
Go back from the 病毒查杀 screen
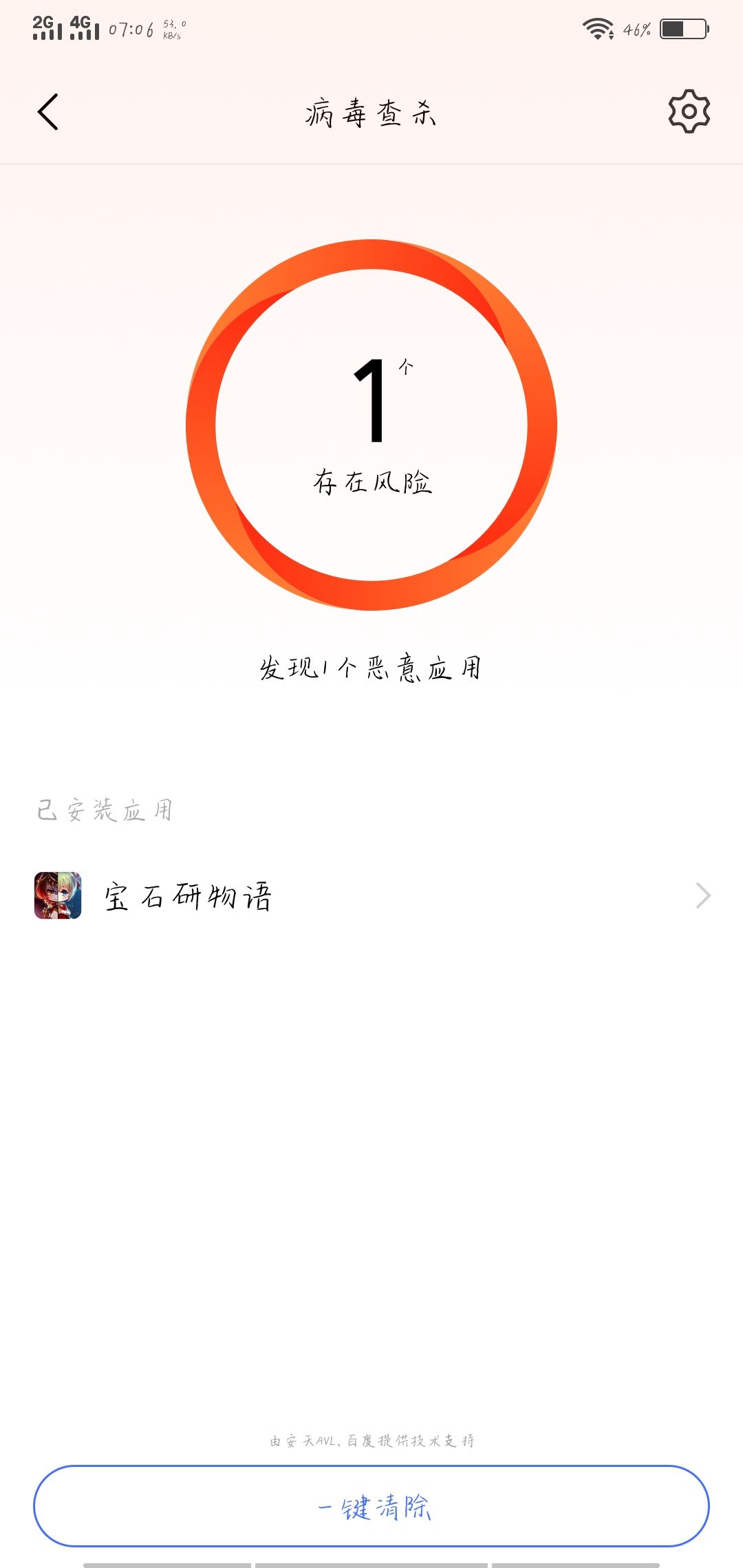pyautogui.click(x=47, y=112)
